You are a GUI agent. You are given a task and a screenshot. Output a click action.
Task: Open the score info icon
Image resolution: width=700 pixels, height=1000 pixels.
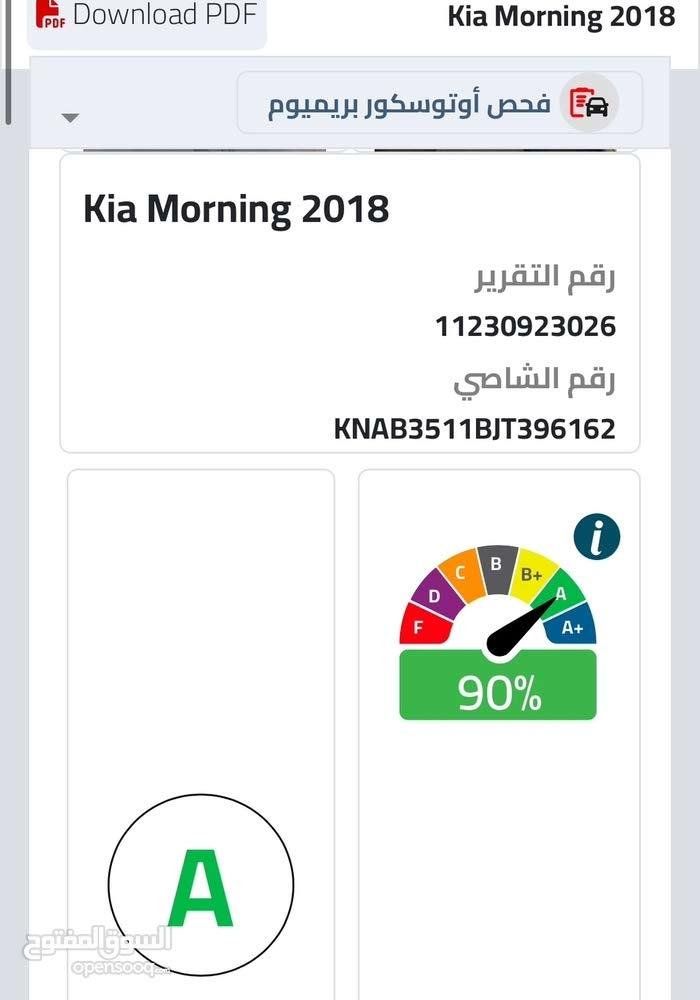(597, 539)
